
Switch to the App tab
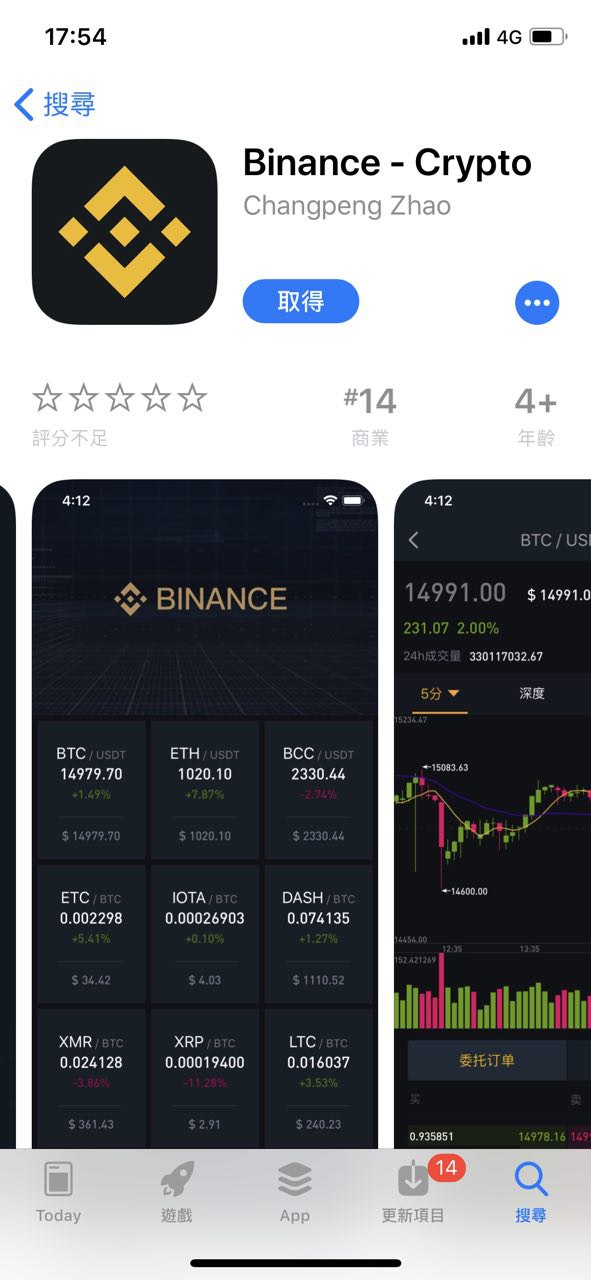tap(295, 1193)
